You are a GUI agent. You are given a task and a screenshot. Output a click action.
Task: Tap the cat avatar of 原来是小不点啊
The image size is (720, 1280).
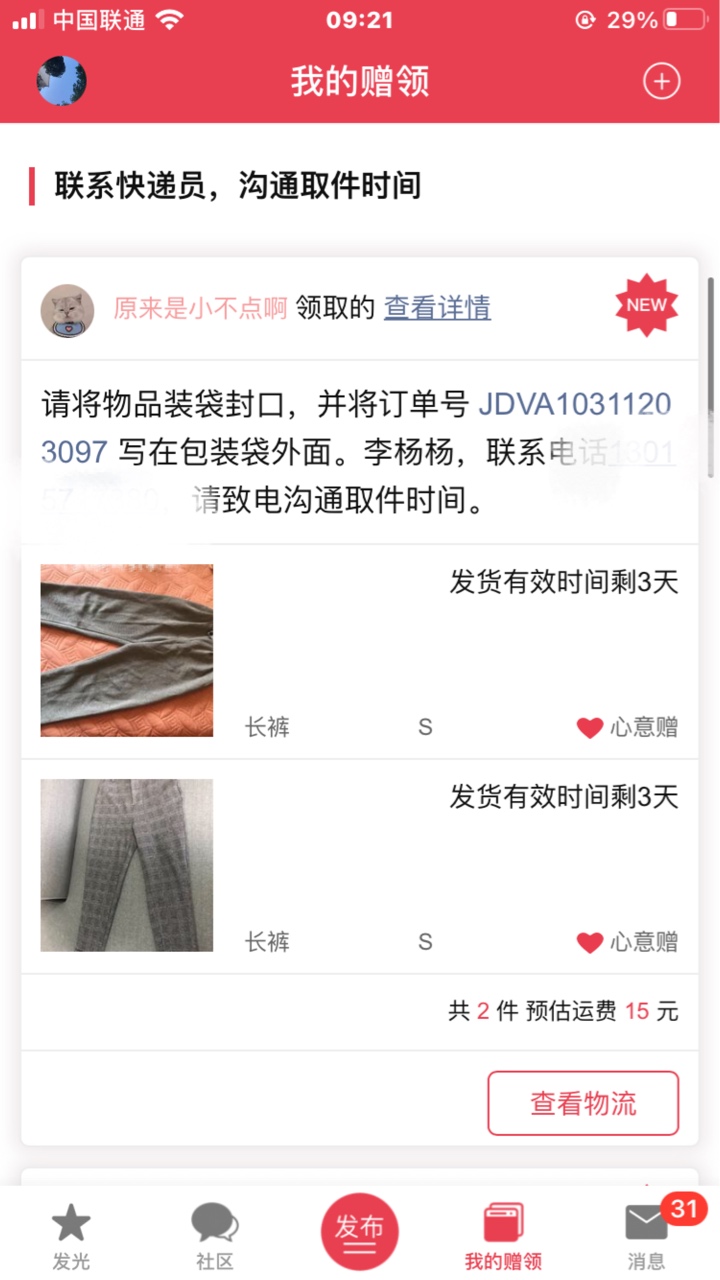coord(67,311)
